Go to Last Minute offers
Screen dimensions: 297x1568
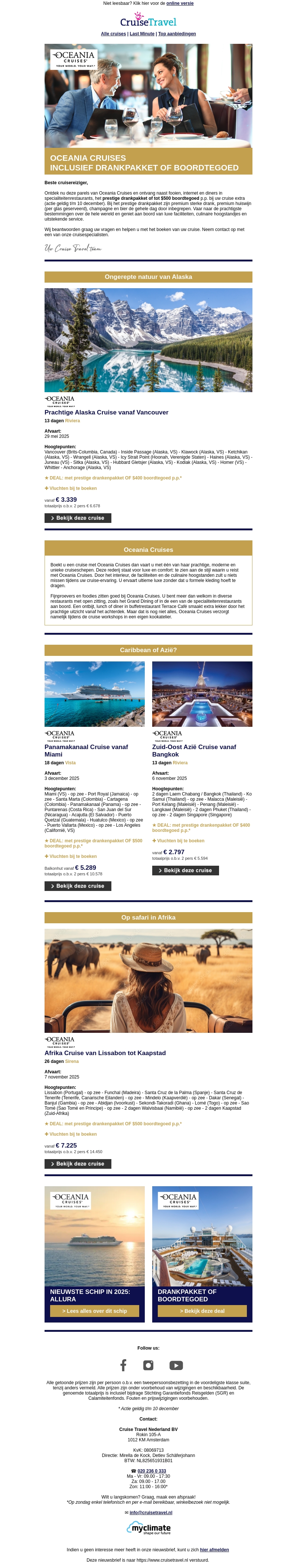coord(142,34)
